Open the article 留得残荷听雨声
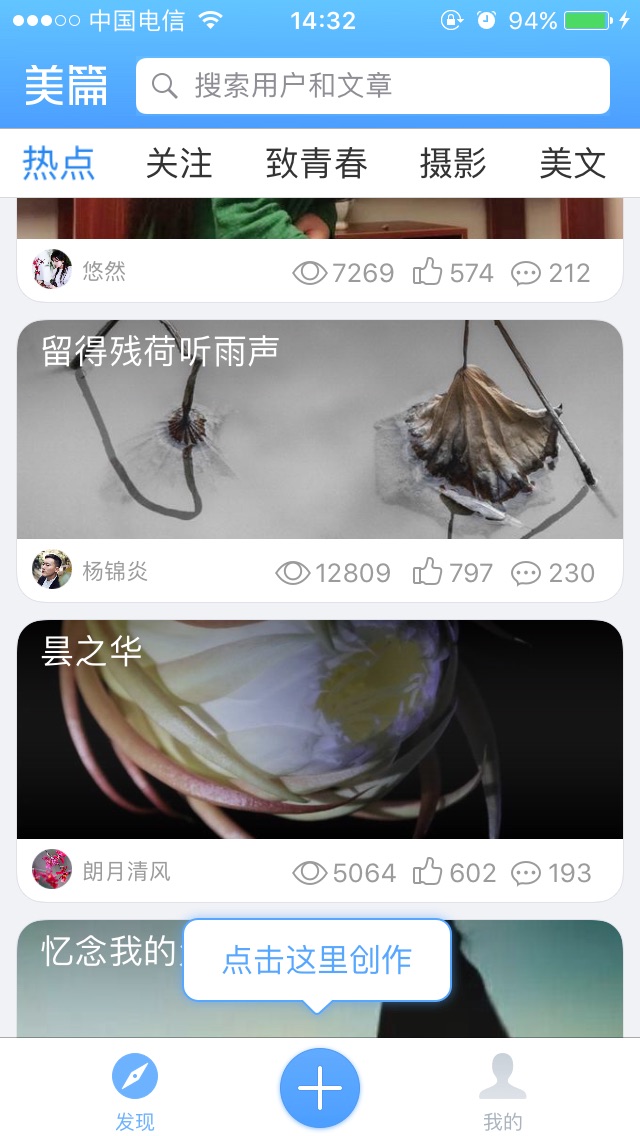The height and width of the screenshot is (1136, 640). pos(320,430)
